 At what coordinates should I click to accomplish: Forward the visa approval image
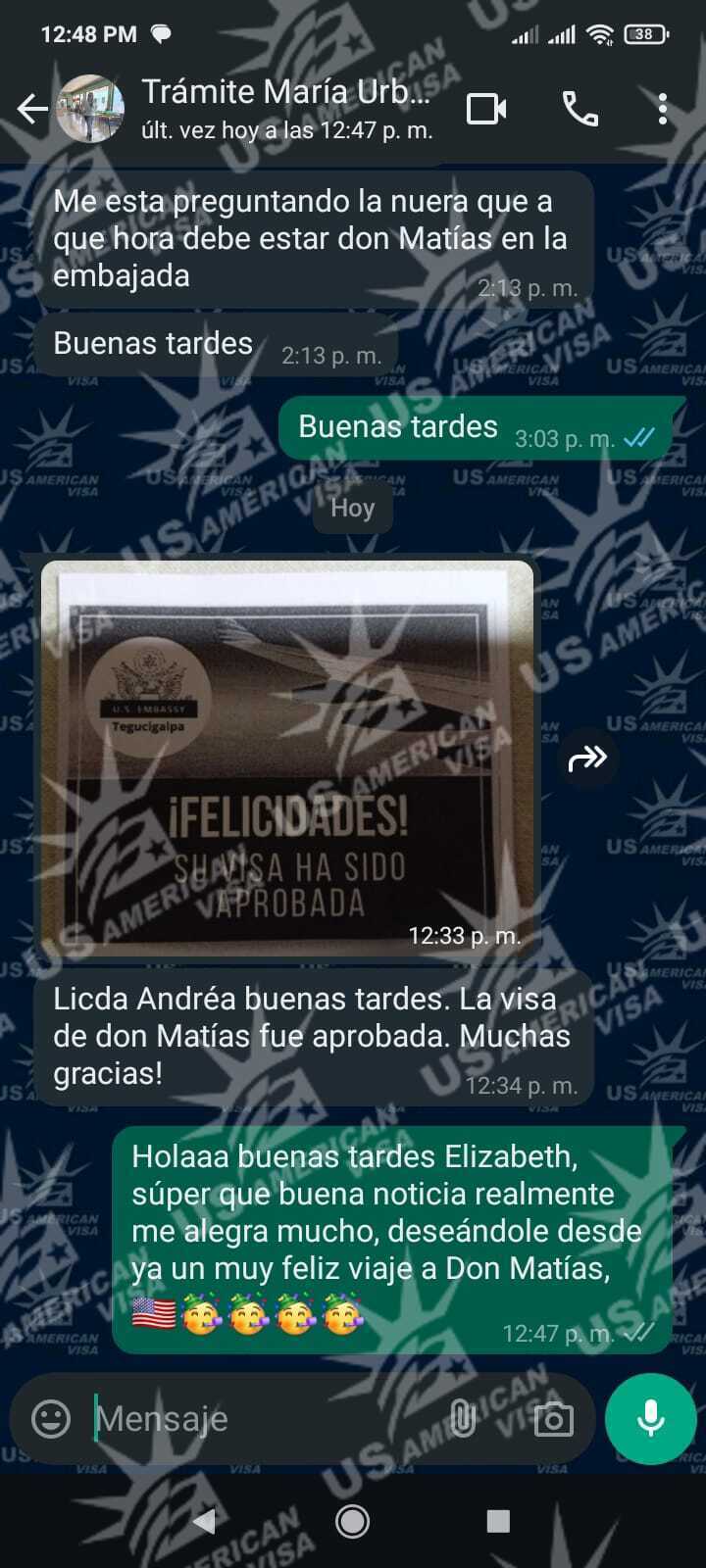point(587,758)
